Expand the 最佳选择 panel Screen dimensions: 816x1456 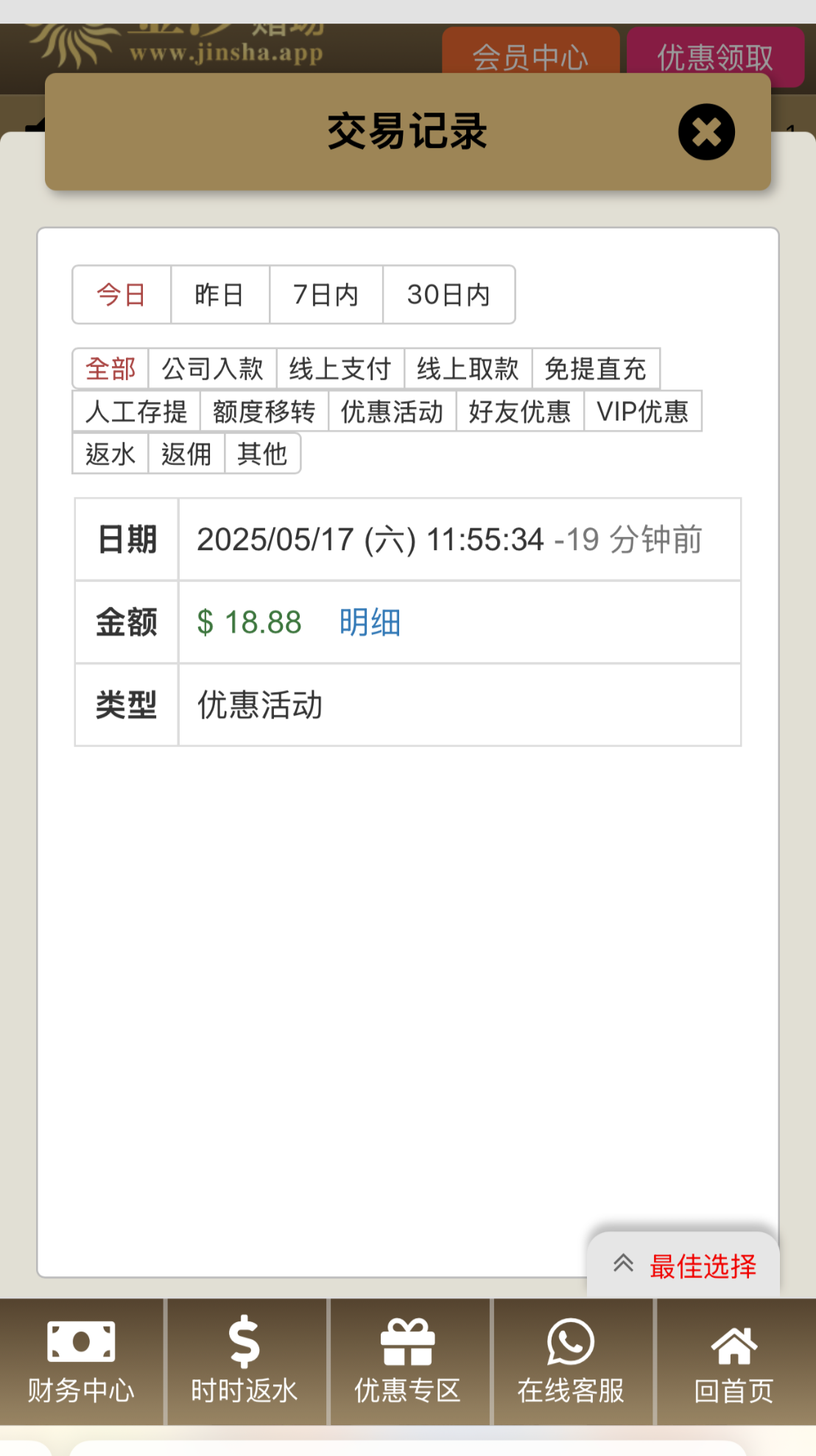click(x=683, y=1266)
